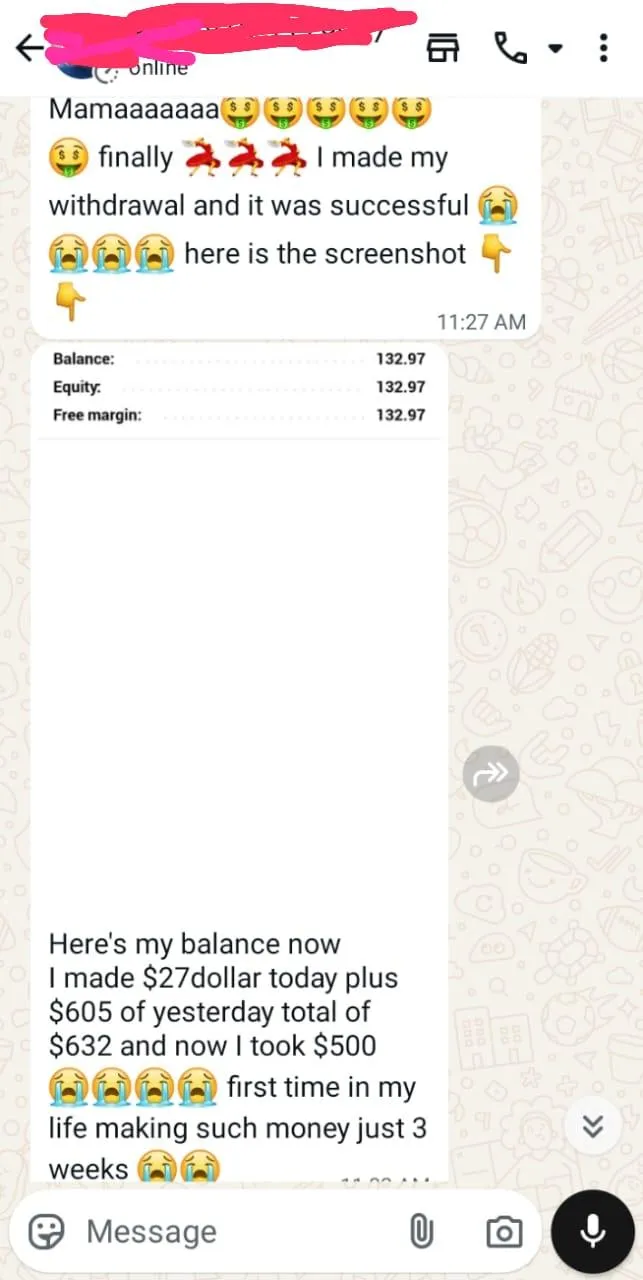Start a call with this contact
The width and height of the screenshot is (643, 1280).
[x=511, y=47]
